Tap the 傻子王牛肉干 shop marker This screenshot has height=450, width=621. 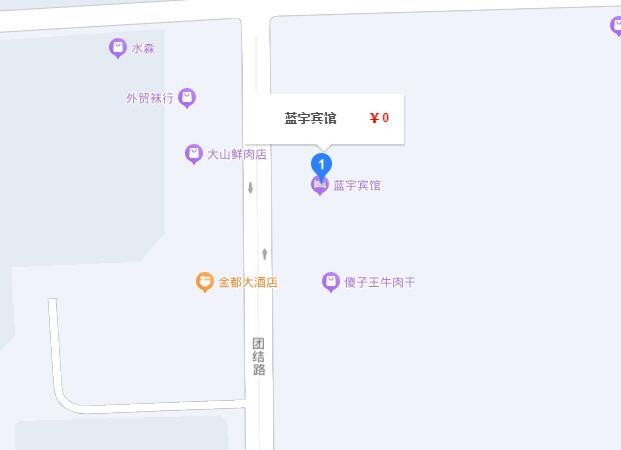(x=331, y=282)
